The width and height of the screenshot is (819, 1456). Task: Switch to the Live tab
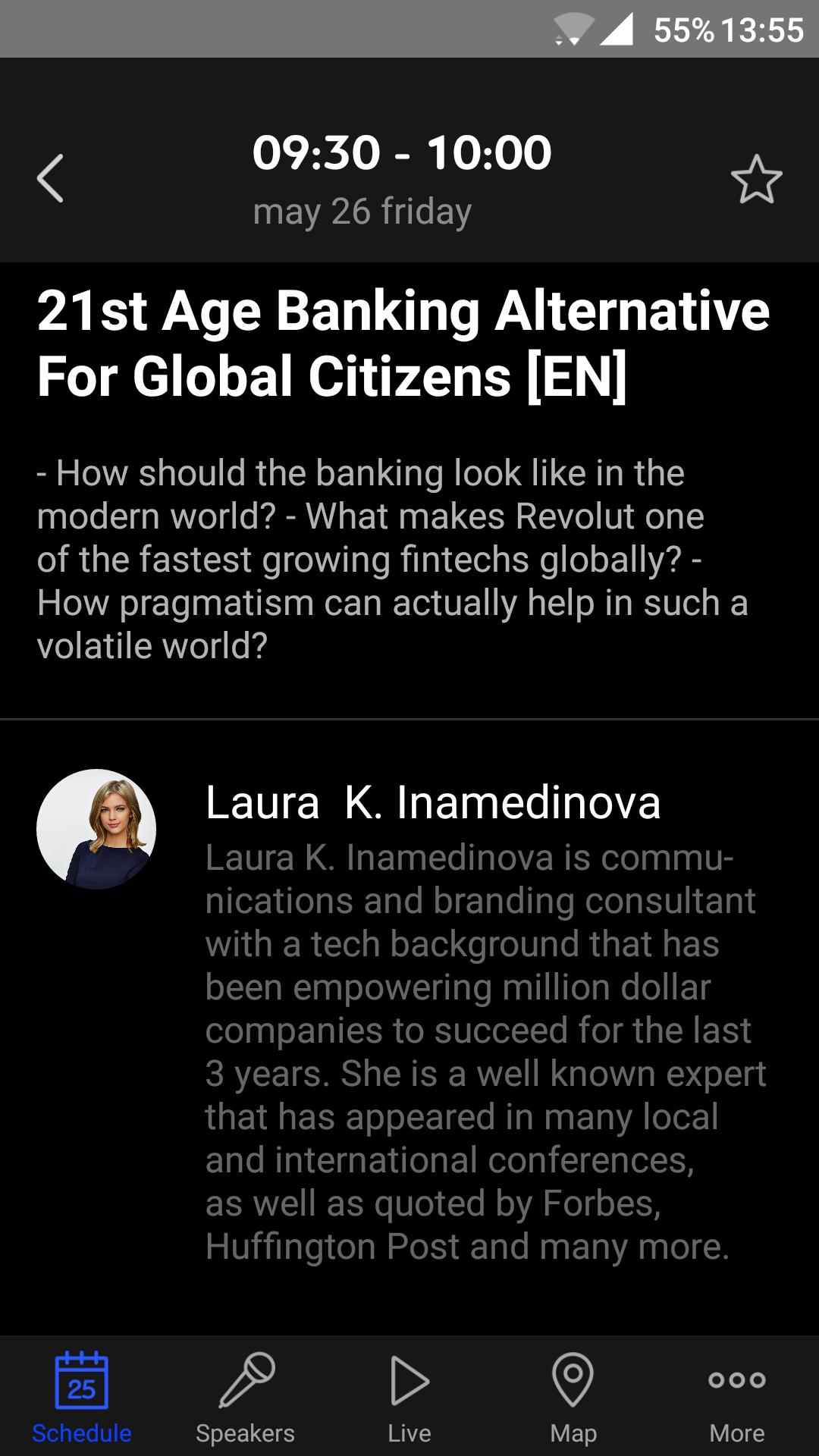click(x=409, y=1397)
